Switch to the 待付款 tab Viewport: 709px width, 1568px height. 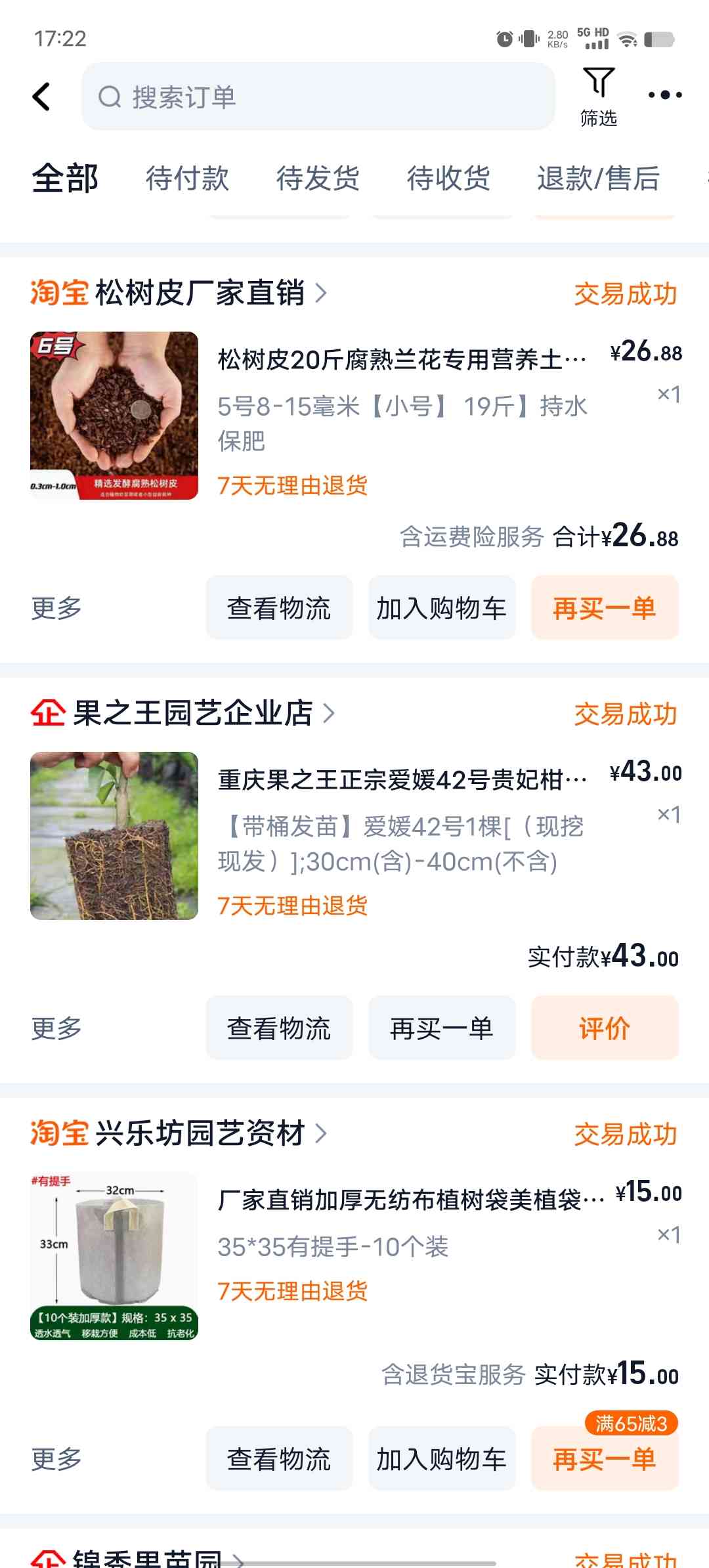187,178
